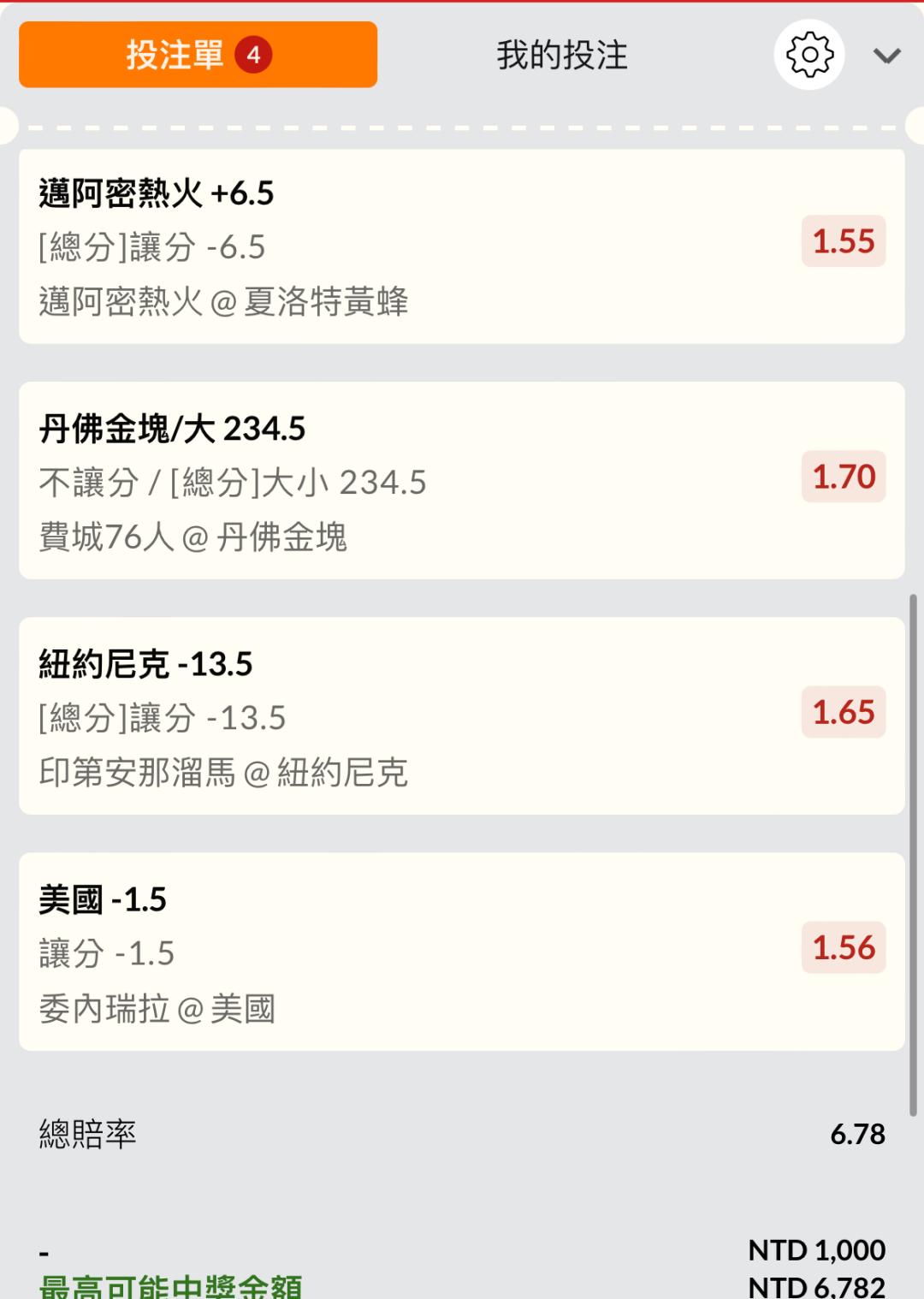Select the 紐約尼克 -13.5 bet card
This screenshot has width=924, height=1299.
pyautogui.click(x=461, y=716)
